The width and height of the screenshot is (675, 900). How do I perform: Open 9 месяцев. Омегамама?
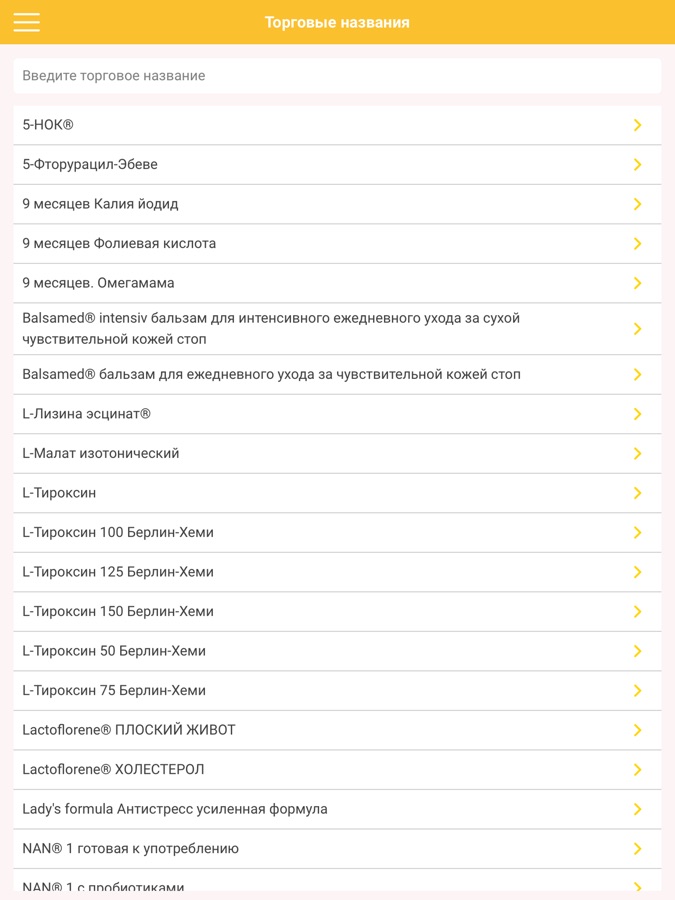pyautogui.click(x=337, y=283)
